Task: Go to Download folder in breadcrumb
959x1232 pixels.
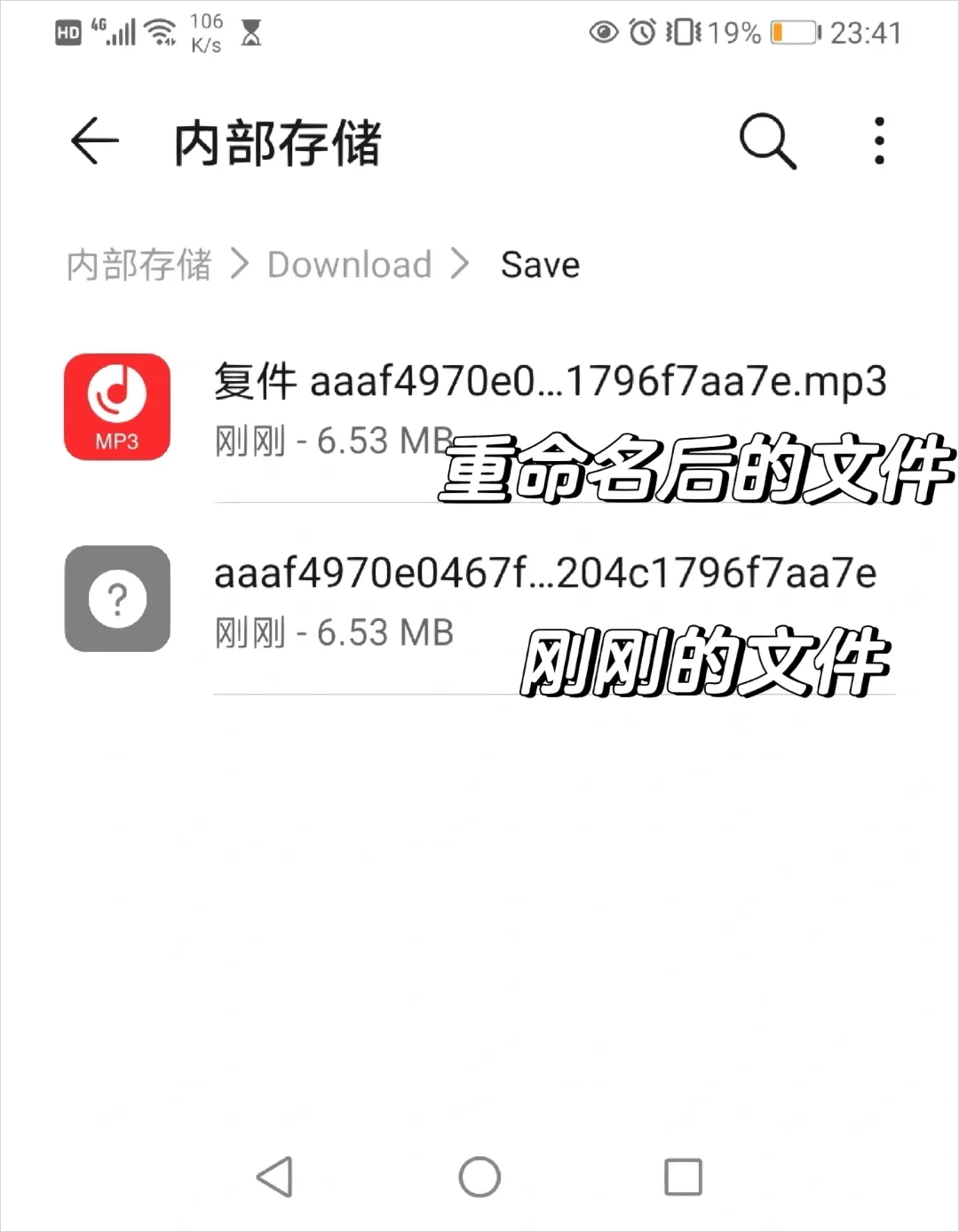Action: pyautogui.click(x=349, y=265)
